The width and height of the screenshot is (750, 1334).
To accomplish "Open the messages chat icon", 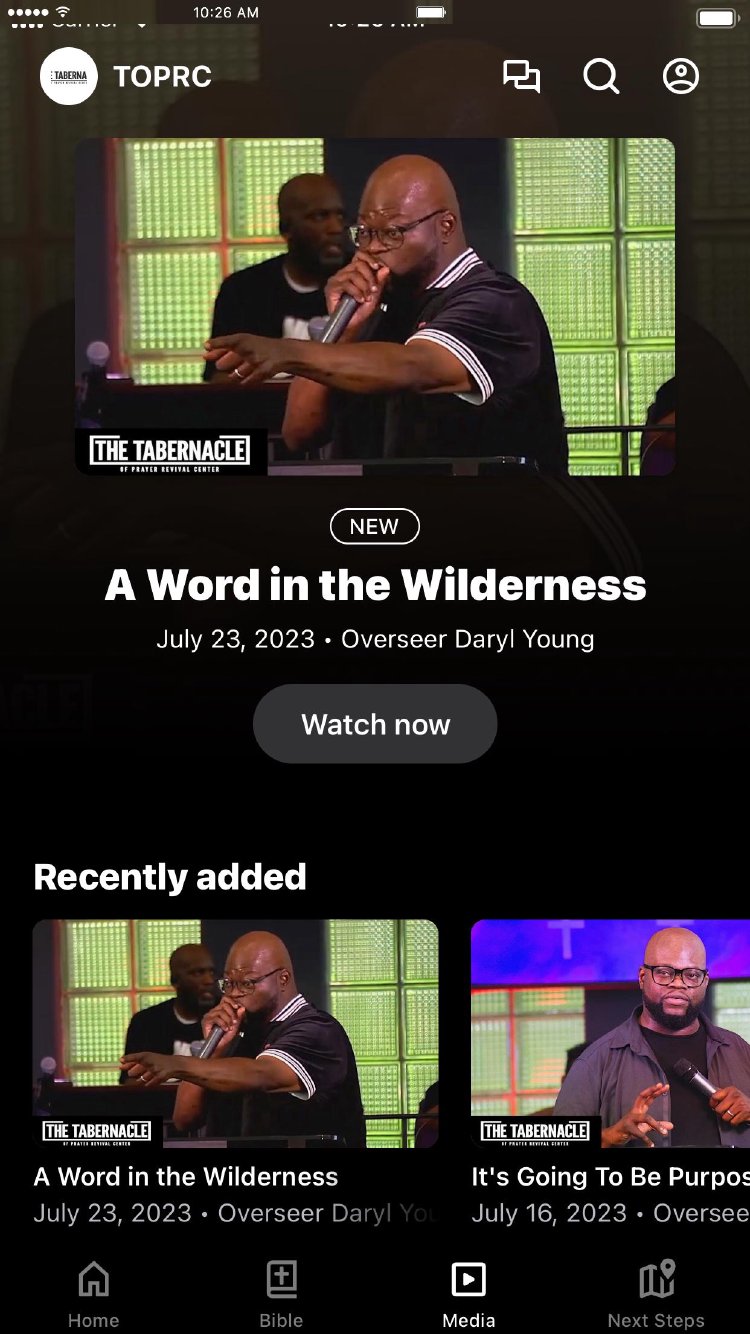I will pyautogui.click(x=521, y=76).
